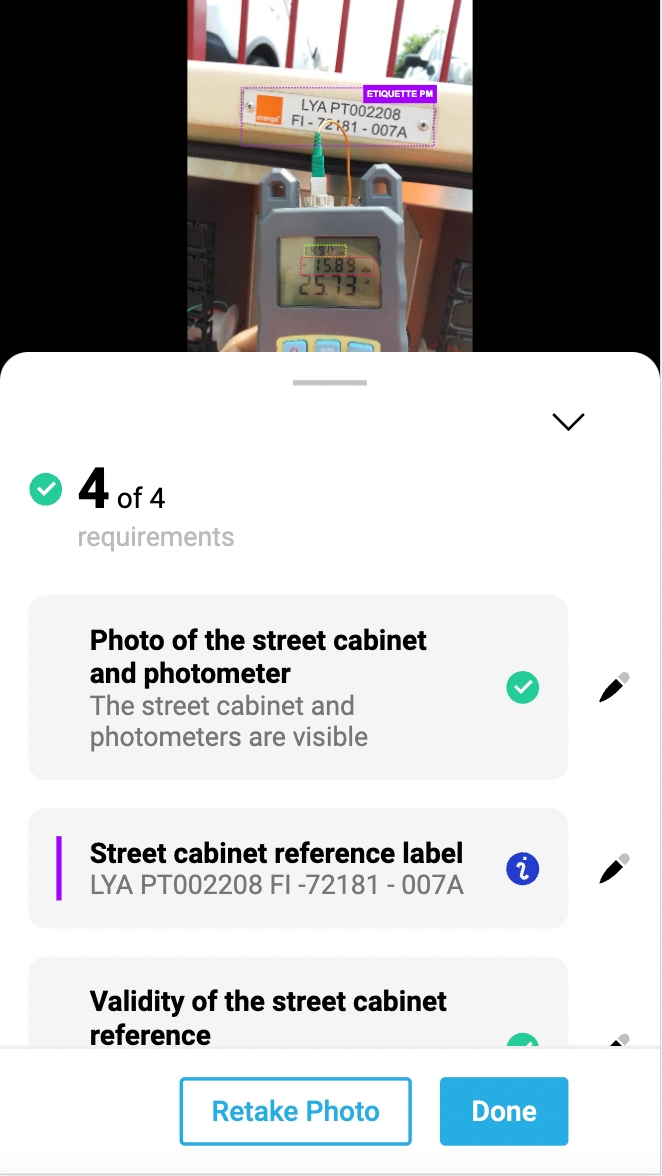This screenshot has height=1176, width=662.
Task: Edit the street cabinet reference label
Action: tap(614, 868)
